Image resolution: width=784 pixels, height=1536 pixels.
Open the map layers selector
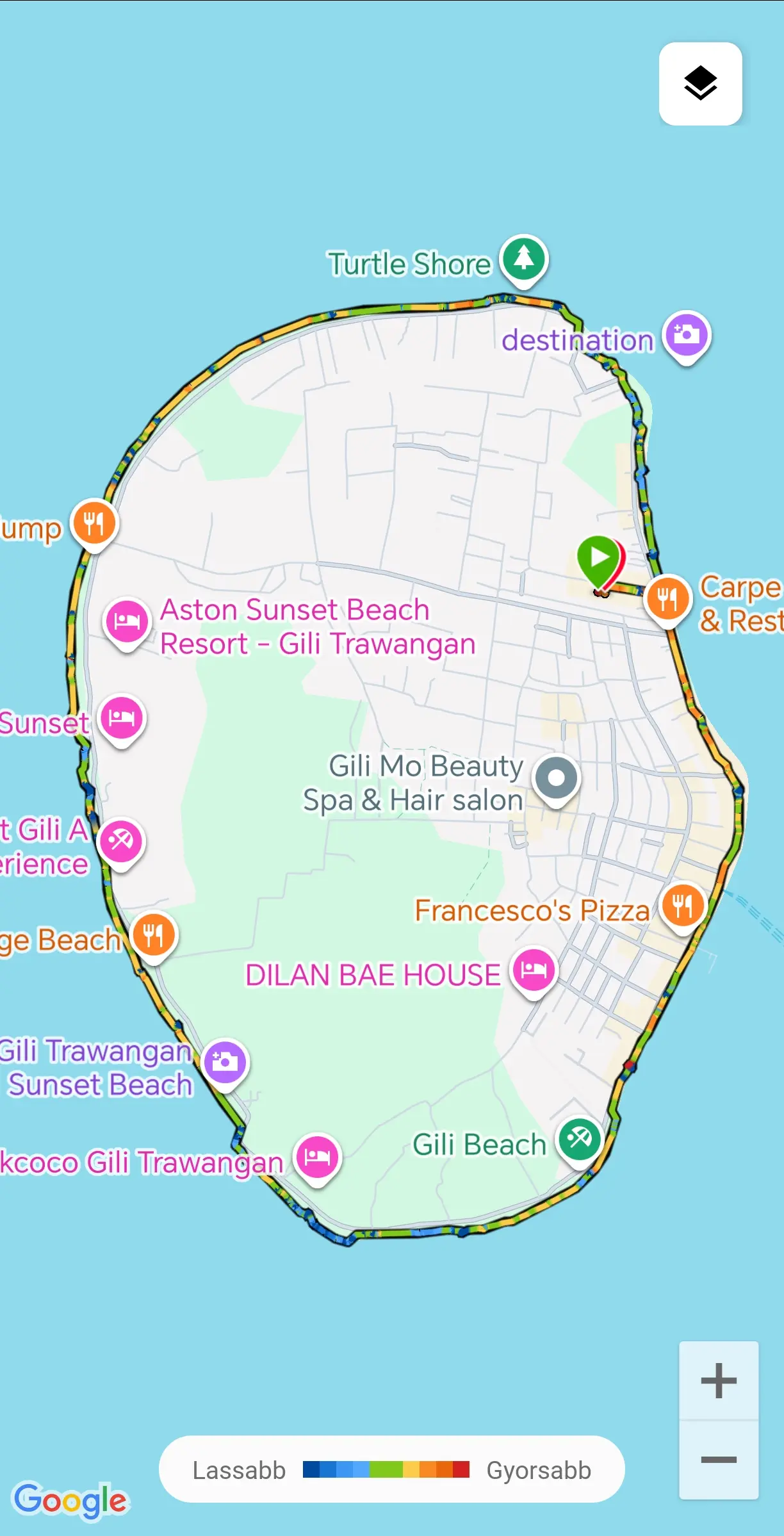click(700, 84)
